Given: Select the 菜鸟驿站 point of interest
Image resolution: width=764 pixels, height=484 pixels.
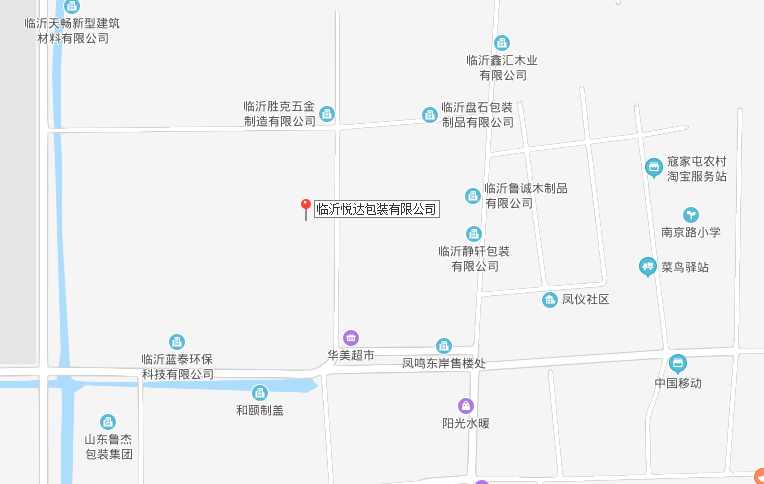Looking at the screenshot, I should point(647,266).
